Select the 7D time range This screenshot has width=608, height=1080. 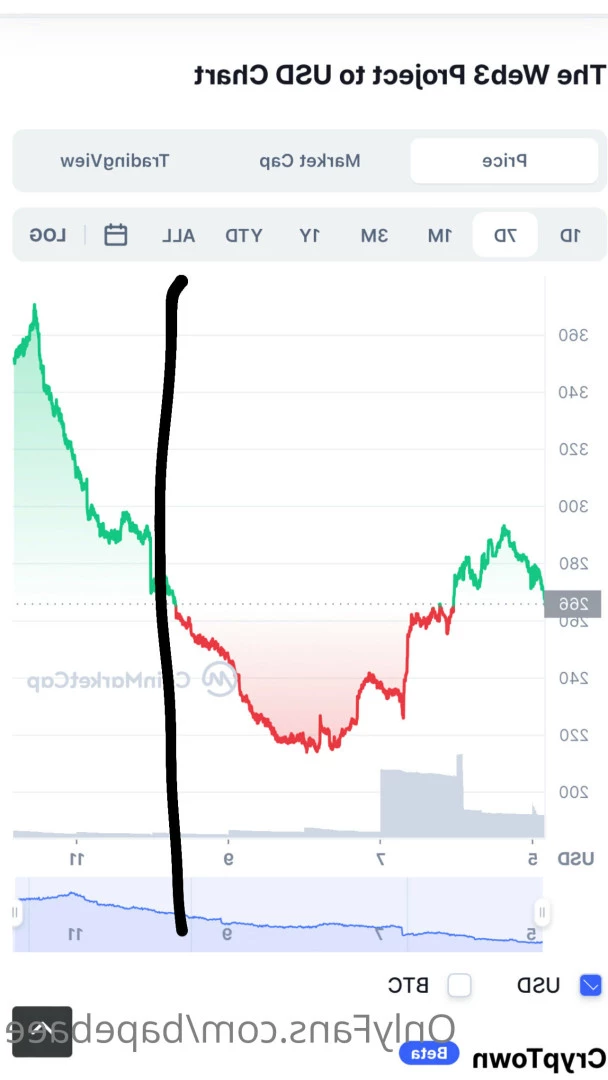(505, 235)
